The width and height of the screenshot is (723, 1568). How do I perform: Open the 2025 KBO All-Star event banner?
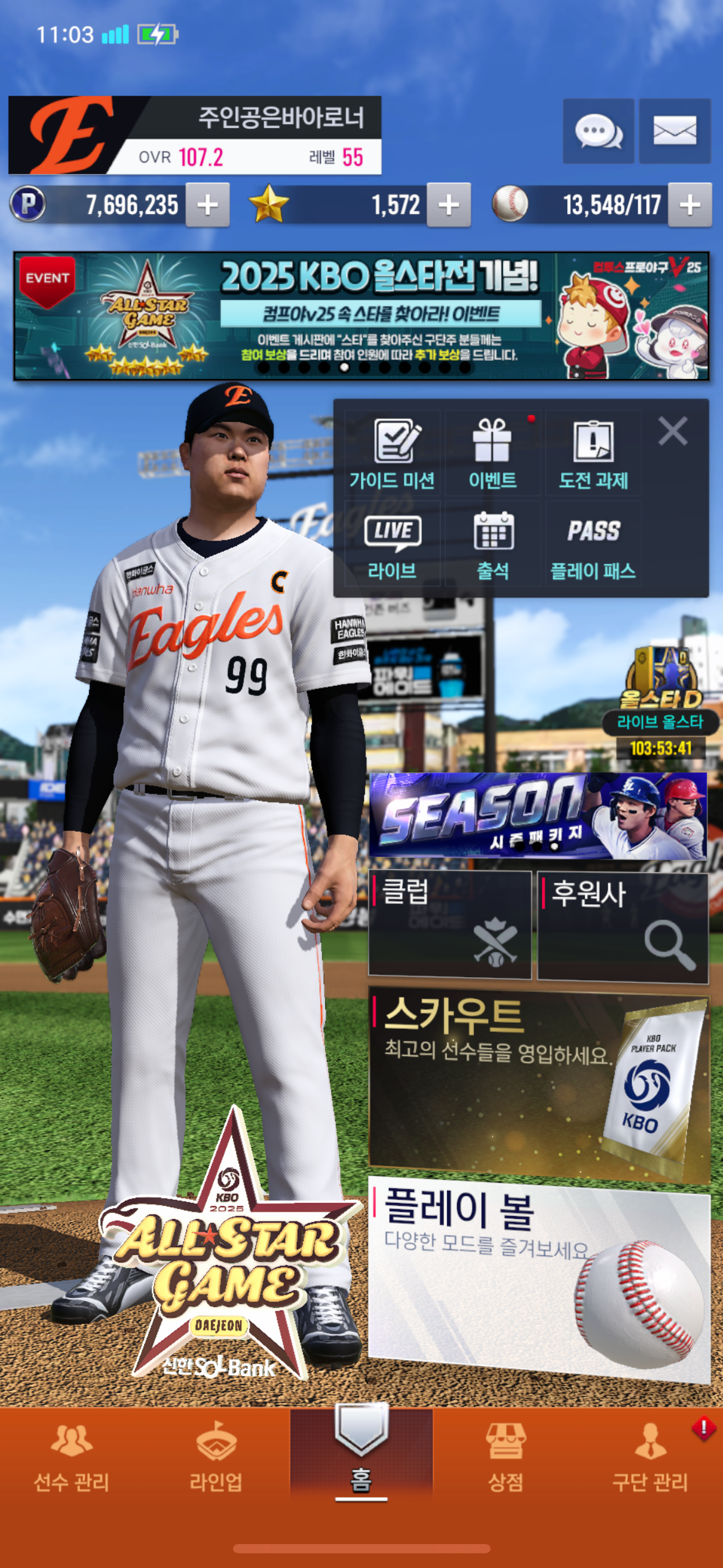point(361,316)
